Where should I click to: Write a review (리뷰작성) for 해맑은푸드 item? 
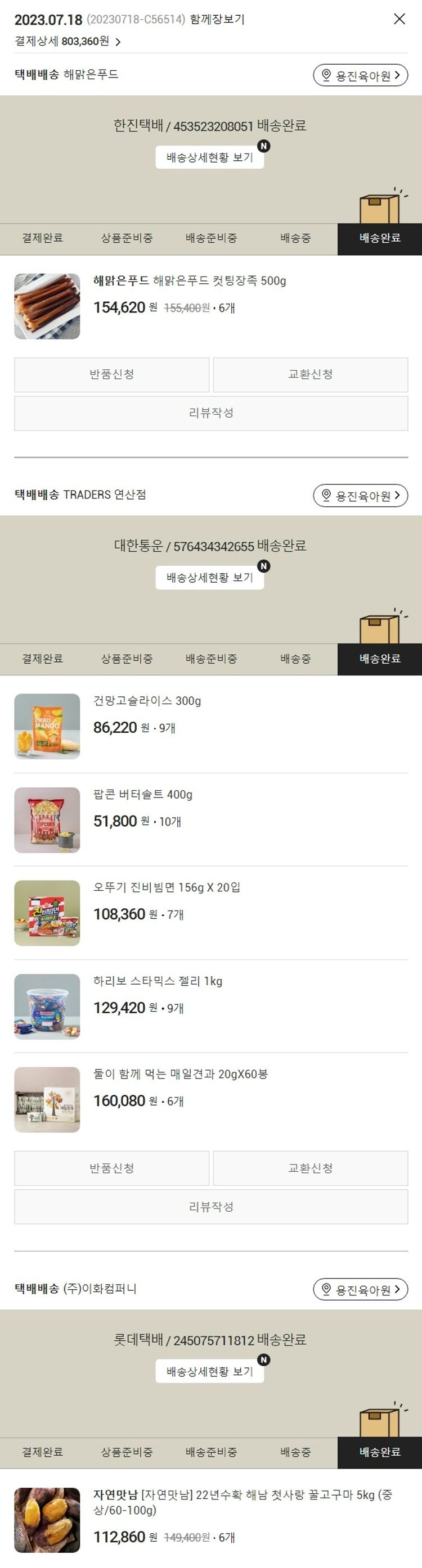point(211,413)
